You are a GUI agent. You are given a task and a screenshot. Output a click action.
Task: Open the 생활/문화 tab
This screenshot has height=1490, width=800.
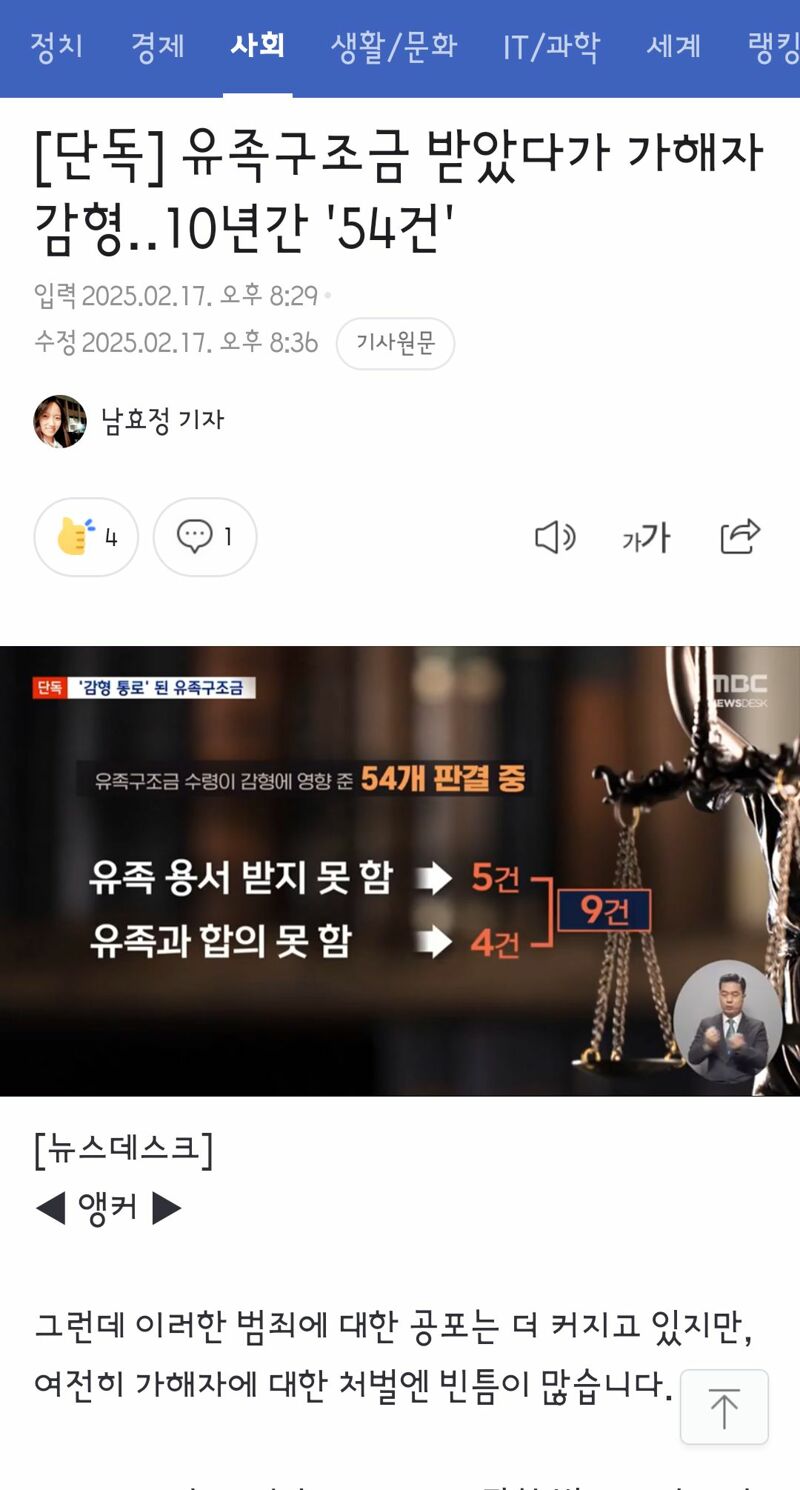394,47
